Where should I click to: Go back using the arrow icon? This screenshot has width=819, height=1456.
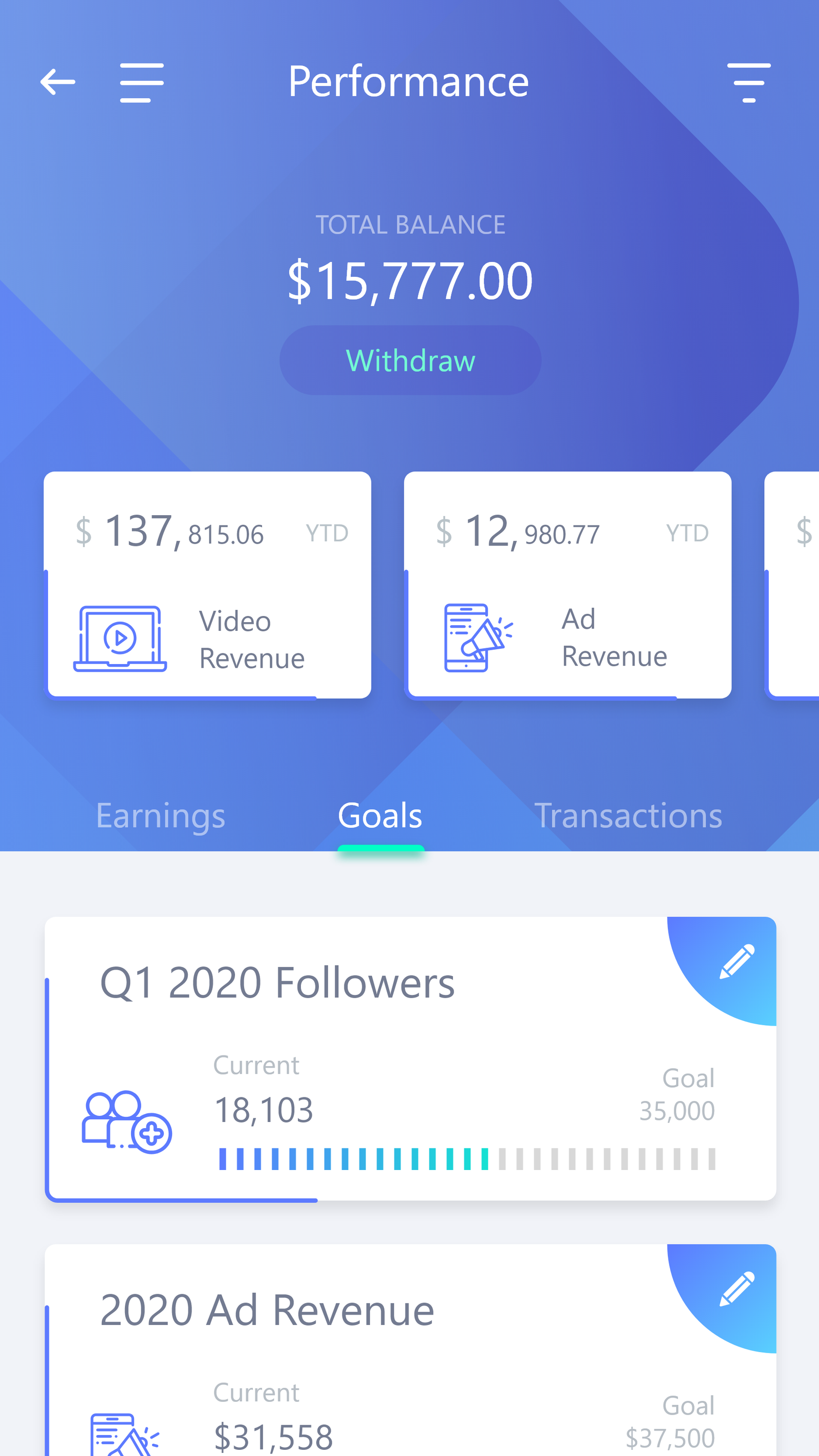click(x=58, y=82)
